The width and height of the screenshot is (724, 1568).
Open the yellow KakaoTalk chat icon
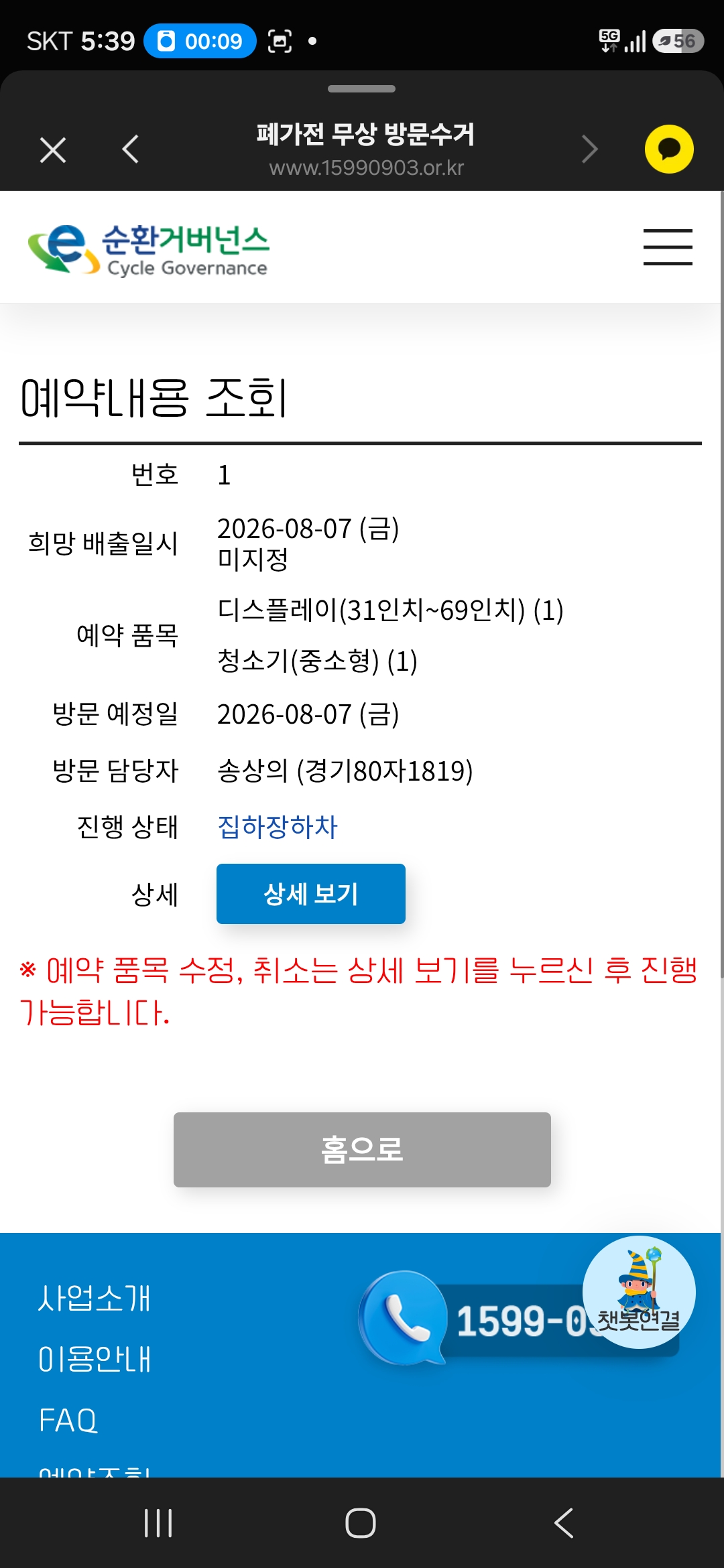click(x=669, y=149)
